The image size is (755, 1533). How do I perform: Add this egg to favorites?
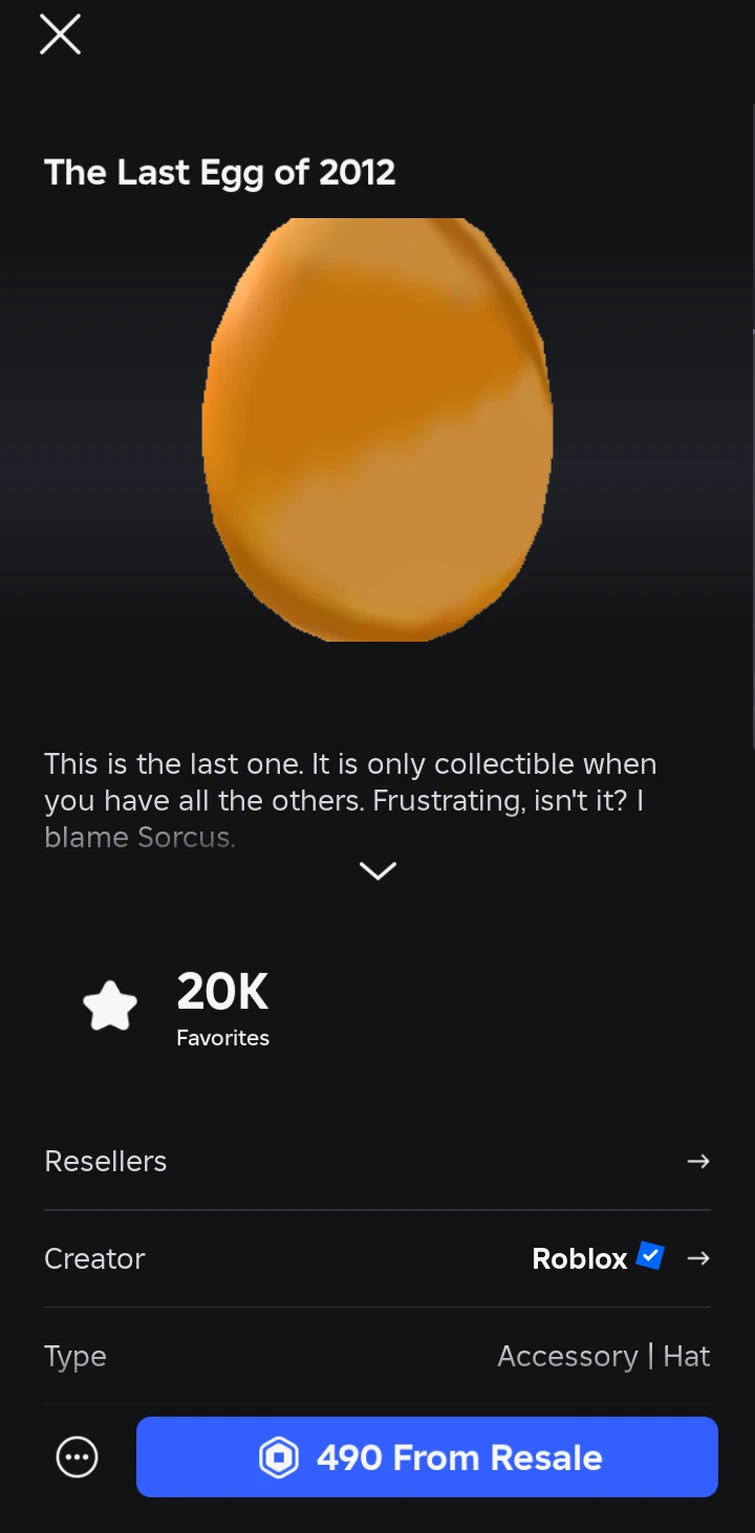coord(110,1006)
